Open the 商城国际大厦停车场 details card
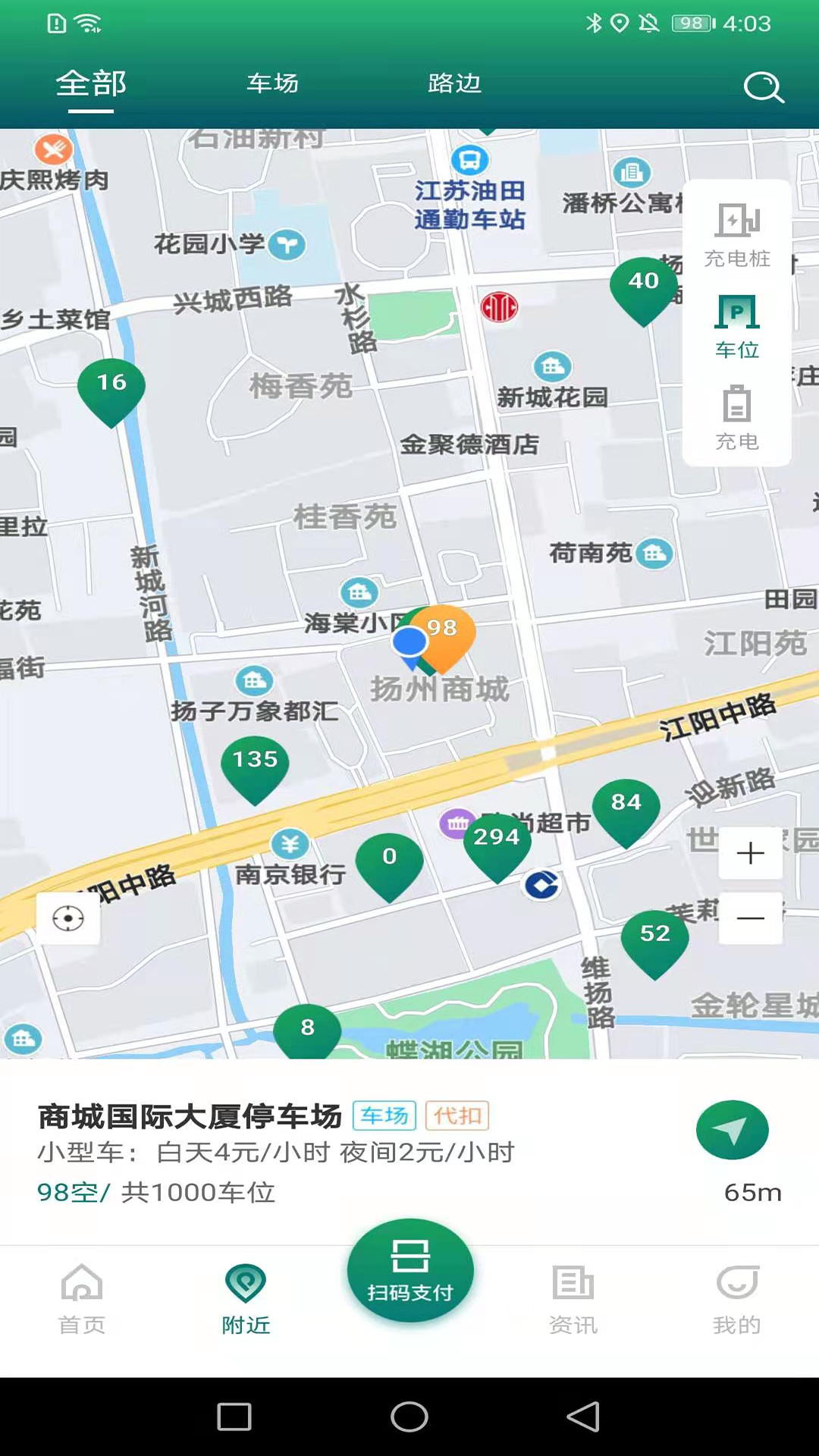 coord(303,1153)
